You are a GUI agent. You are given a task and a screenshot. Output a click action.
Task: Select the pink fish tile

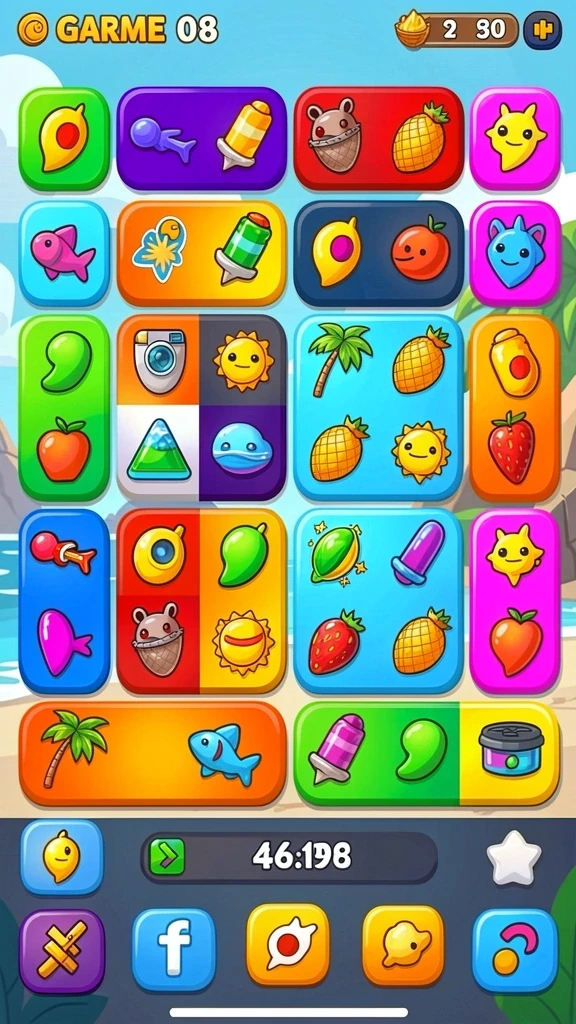[64, 253]
